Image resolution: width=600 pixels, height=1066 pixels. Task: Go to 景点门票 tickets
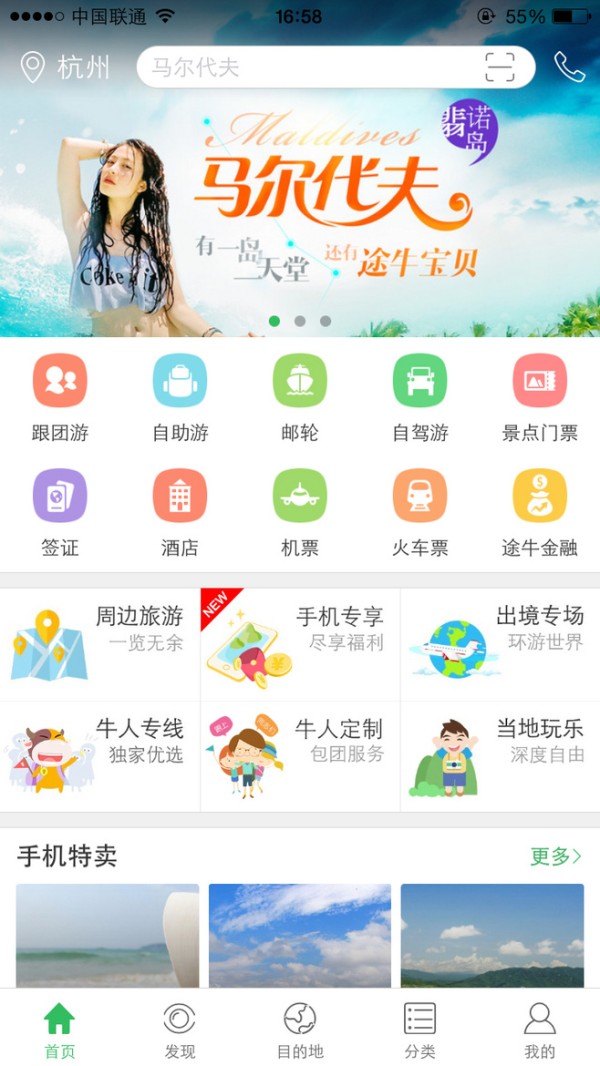[x=540, y=397]
